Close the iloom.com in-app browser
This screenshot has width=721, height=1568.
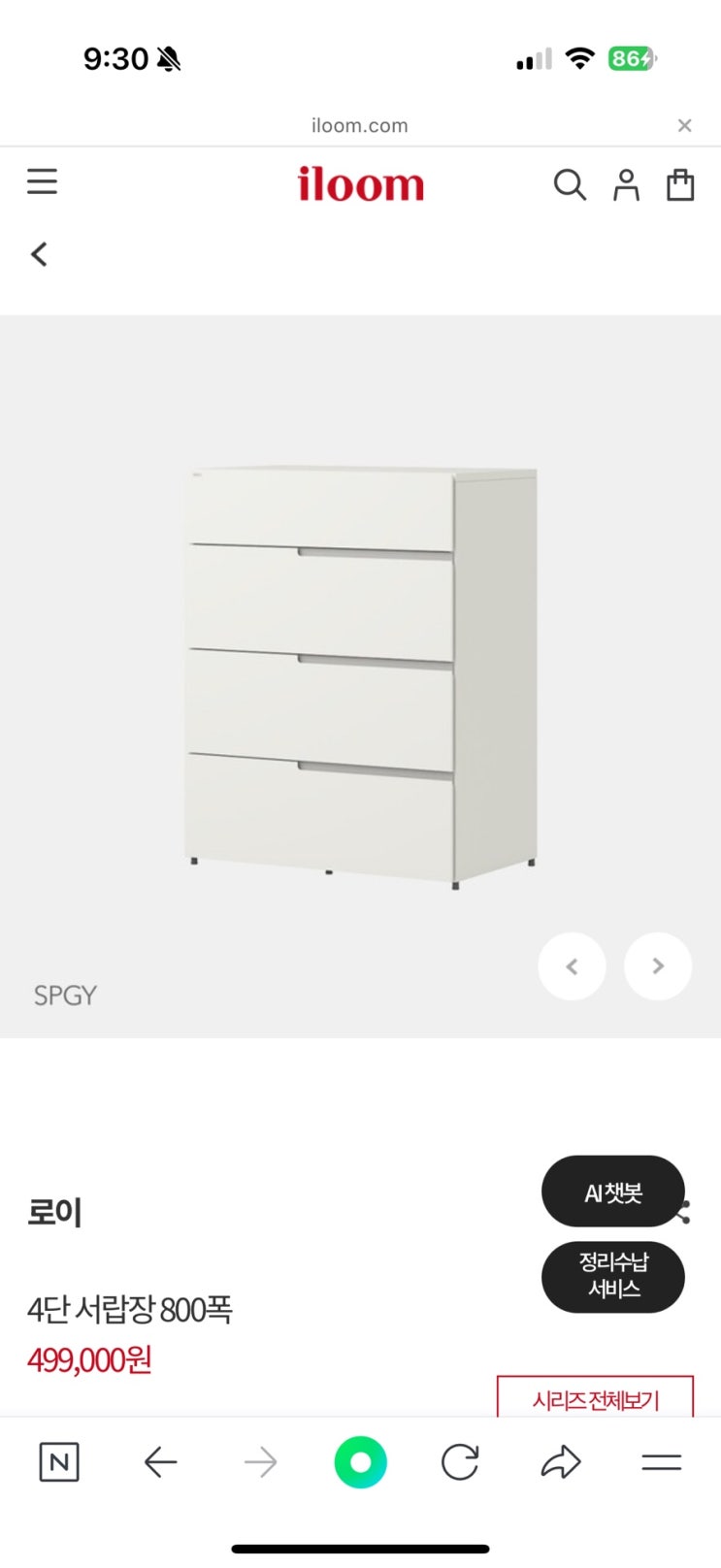[684, 125]
